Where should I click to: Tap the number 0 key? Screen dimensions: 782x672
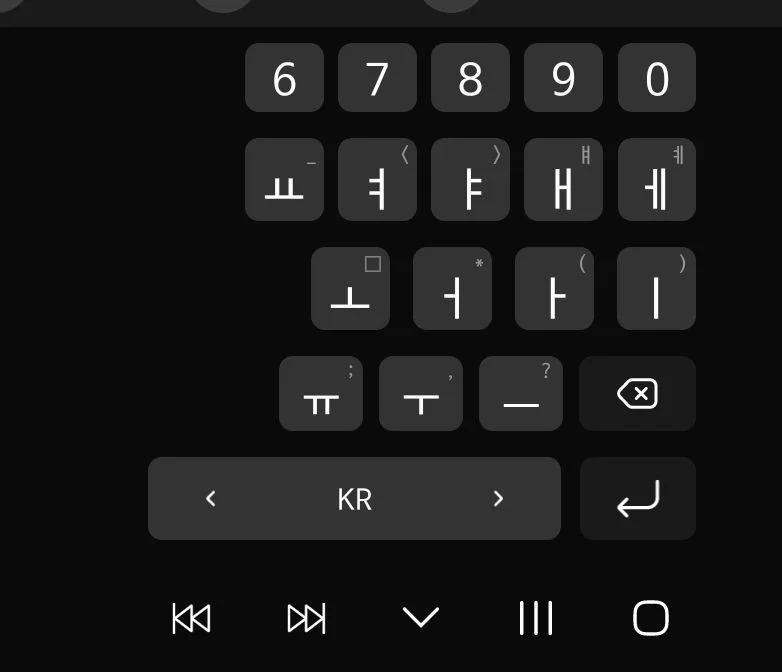point(656,78)
